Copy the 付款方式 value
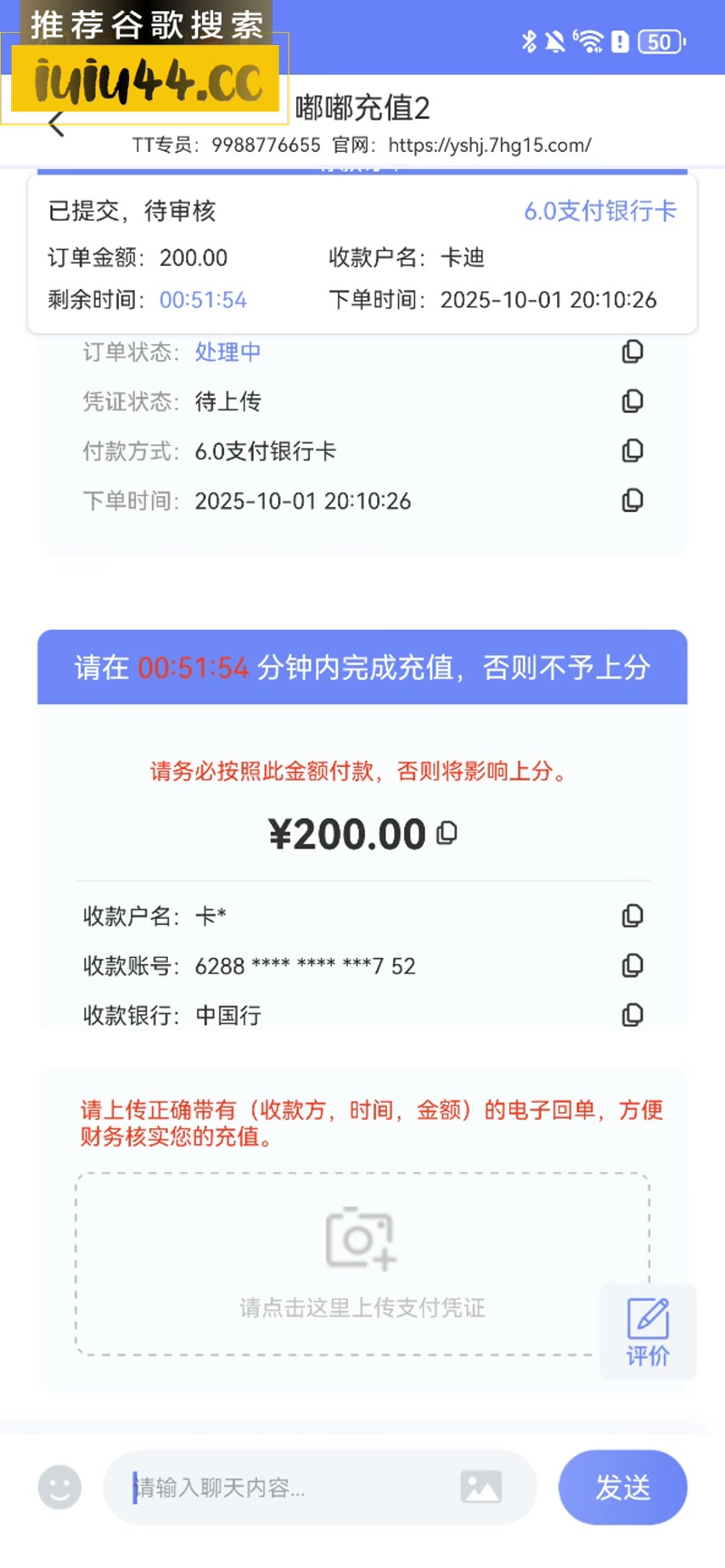This screenshot has width=725, height=1568. click(x=632, y=451)
